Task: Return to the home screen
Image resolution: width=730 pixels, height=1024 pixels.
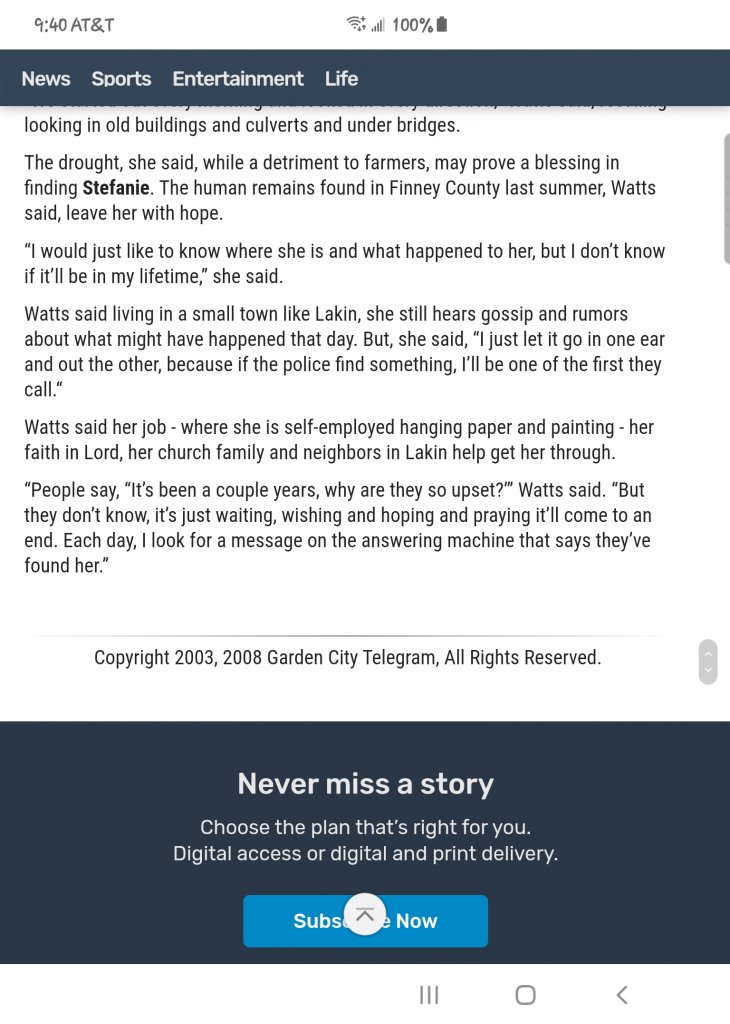Action: point(525,994)
